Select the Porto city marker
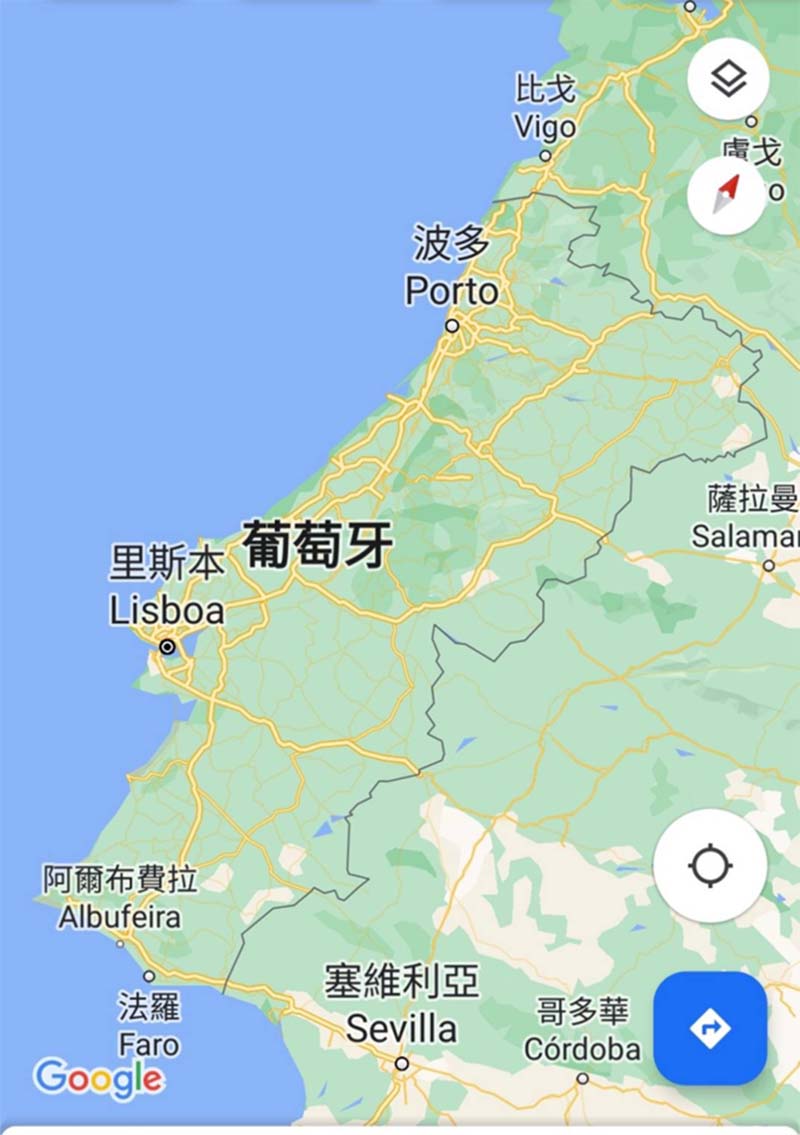800x1135 pixels. click(x=452, y=326)
